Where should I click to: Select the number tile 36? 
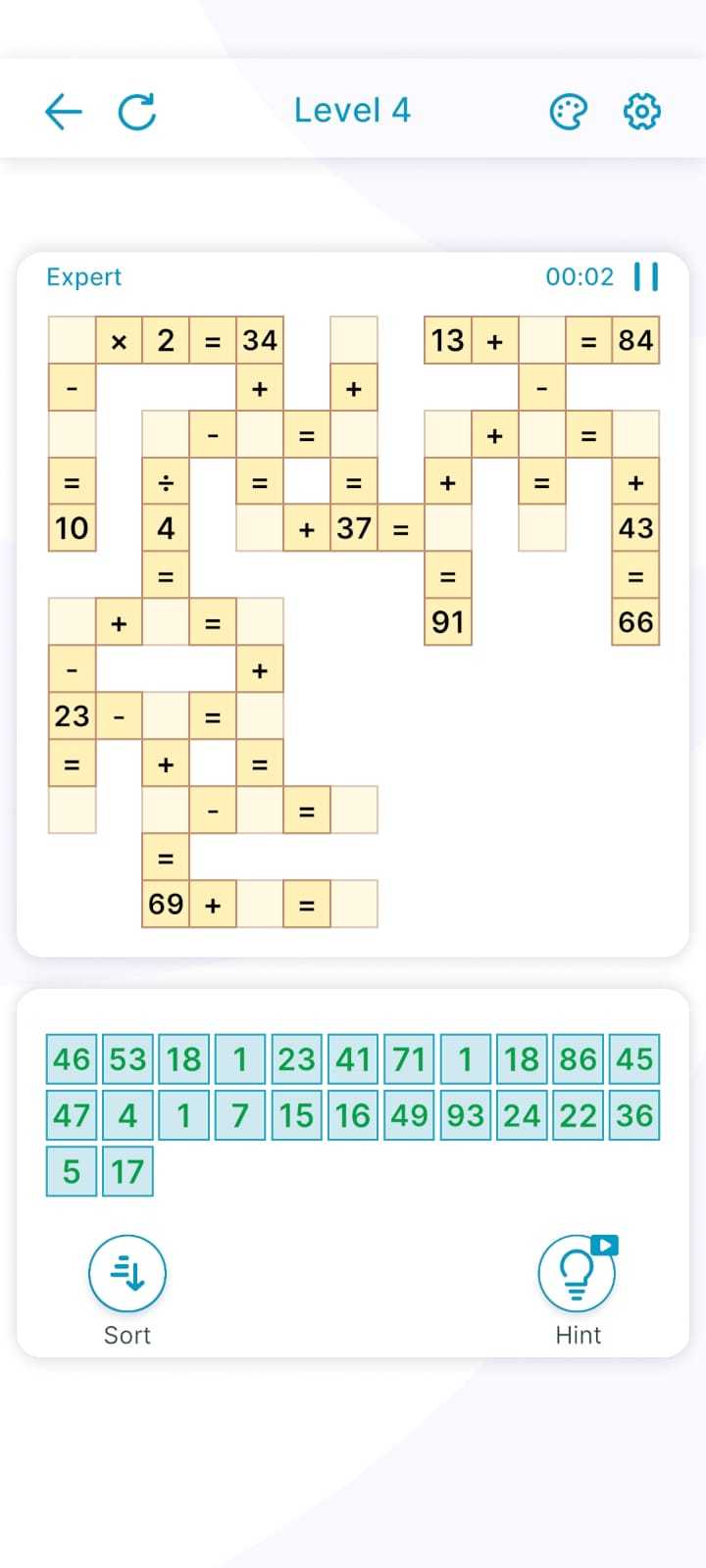pyautogui.click(x=634, y=1115)
